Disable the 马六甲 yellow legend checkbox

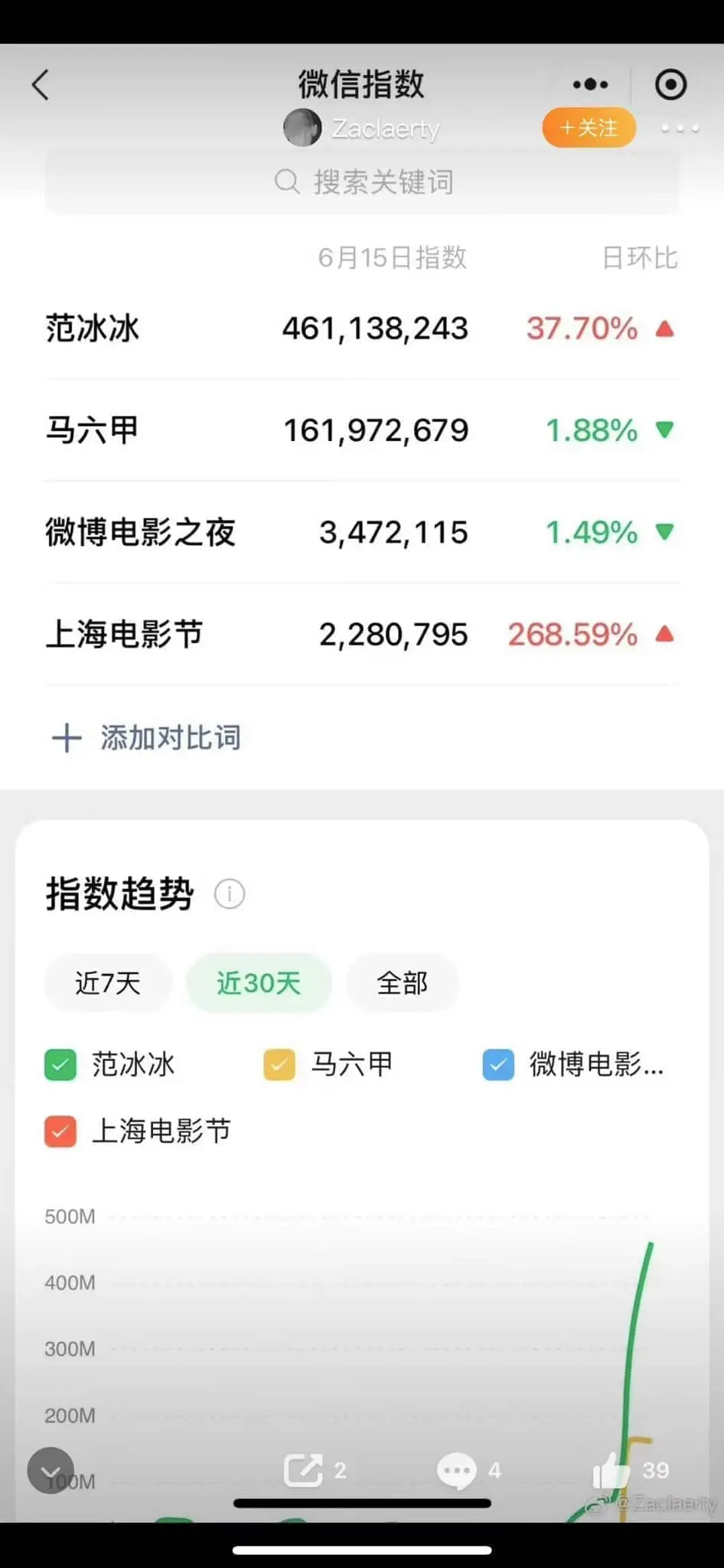tap(279, 1064)
